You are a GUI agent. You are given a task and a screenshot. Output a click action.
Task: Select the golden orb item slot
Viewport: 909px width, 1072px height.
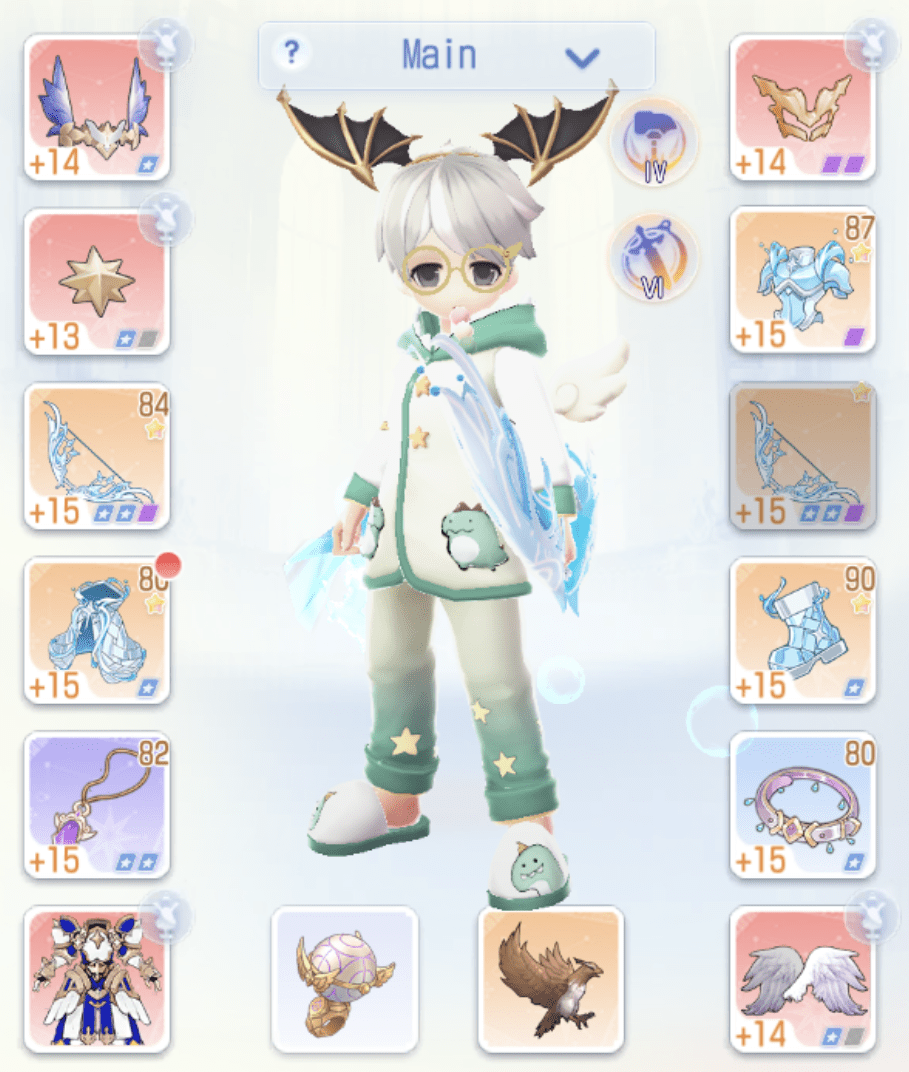[344, 979]
